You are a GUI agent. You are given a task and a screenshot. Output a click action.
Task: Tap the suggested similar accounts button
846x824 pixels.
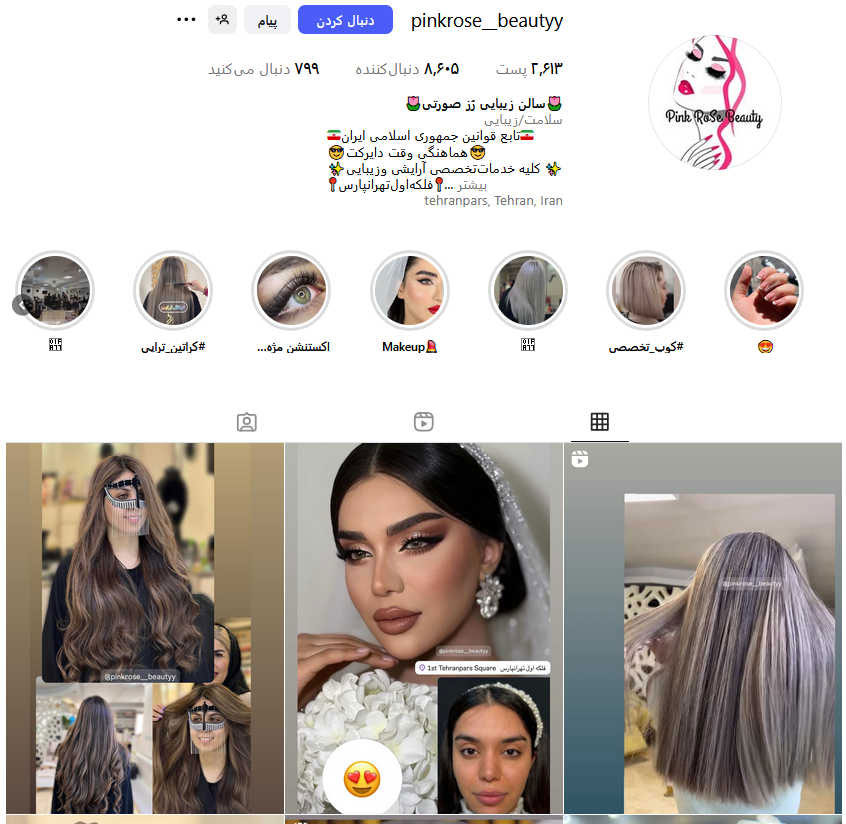pos(222,19)
